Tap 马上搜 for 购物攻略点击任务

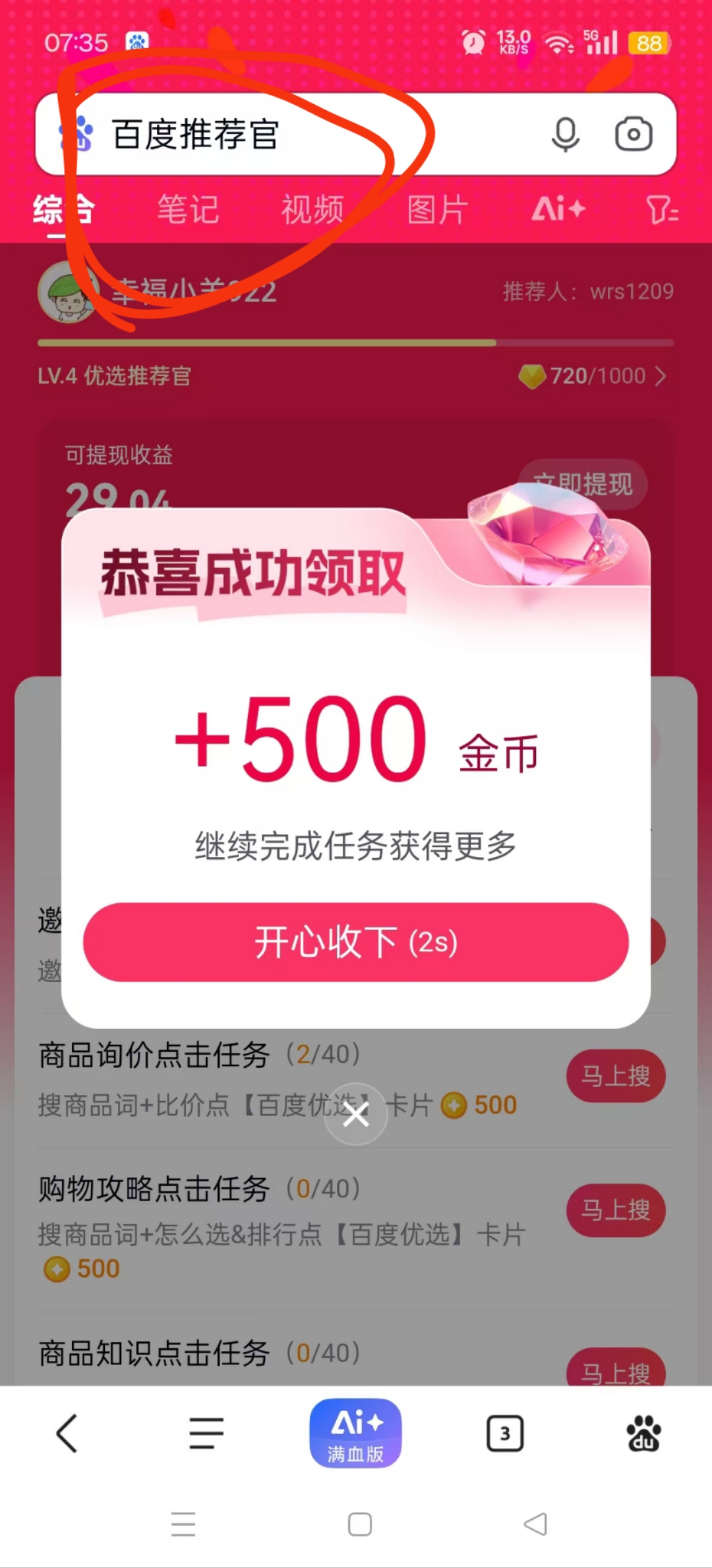[615, 1210]
